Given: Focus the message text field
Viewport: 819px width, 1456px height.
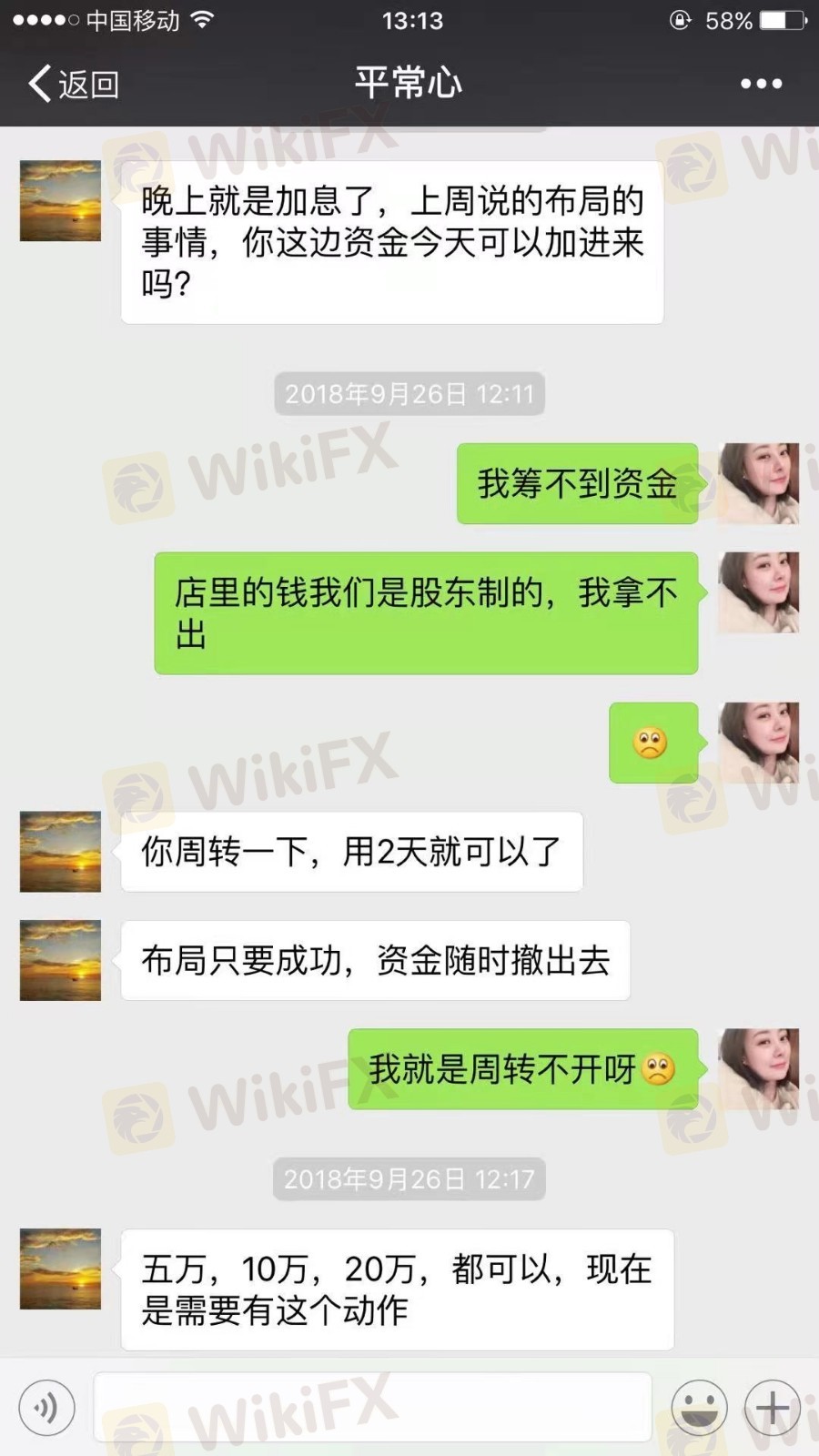Looking at the screenshot, I should tap(373, 1408).
